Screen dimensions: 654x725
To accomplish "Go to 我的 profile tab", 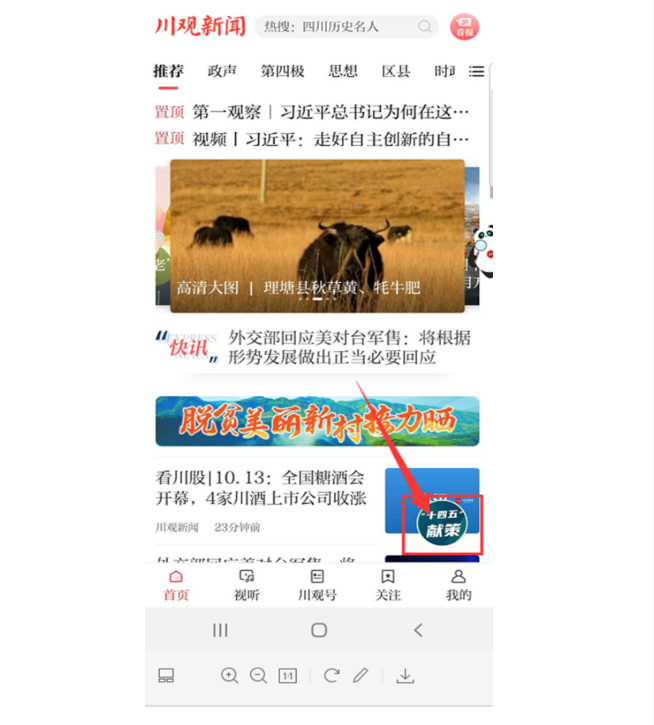I will coord(458,585).
